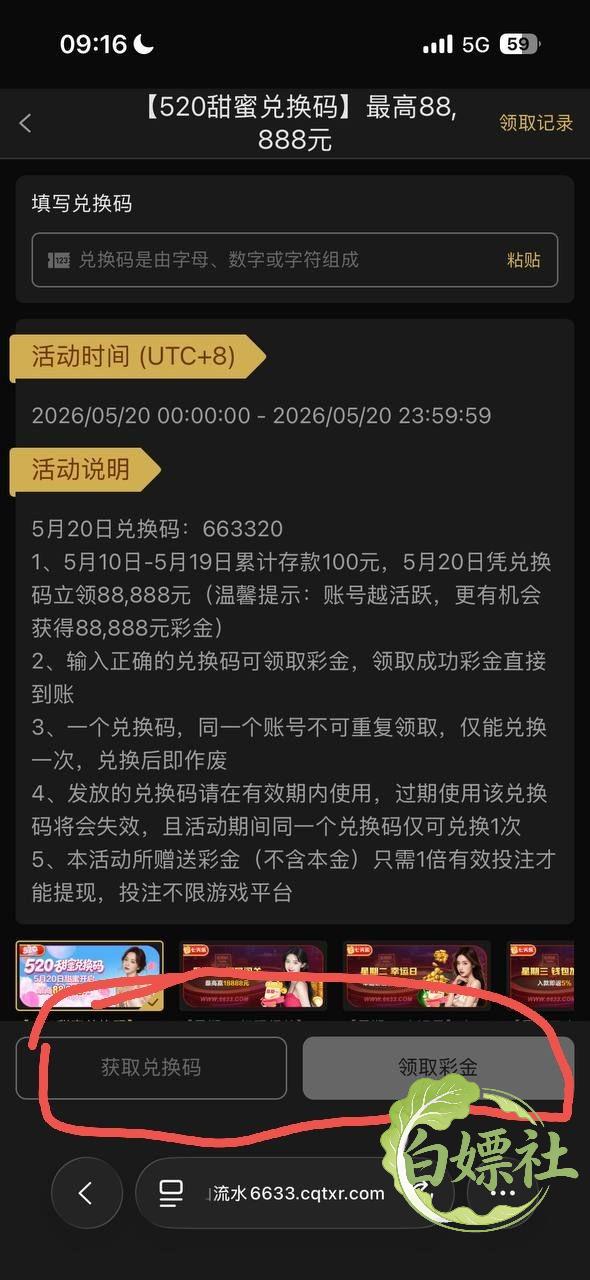Select the 520甜蜜兑换码 promotion banner
This screenshot has width=590, height=1280.
89,975
